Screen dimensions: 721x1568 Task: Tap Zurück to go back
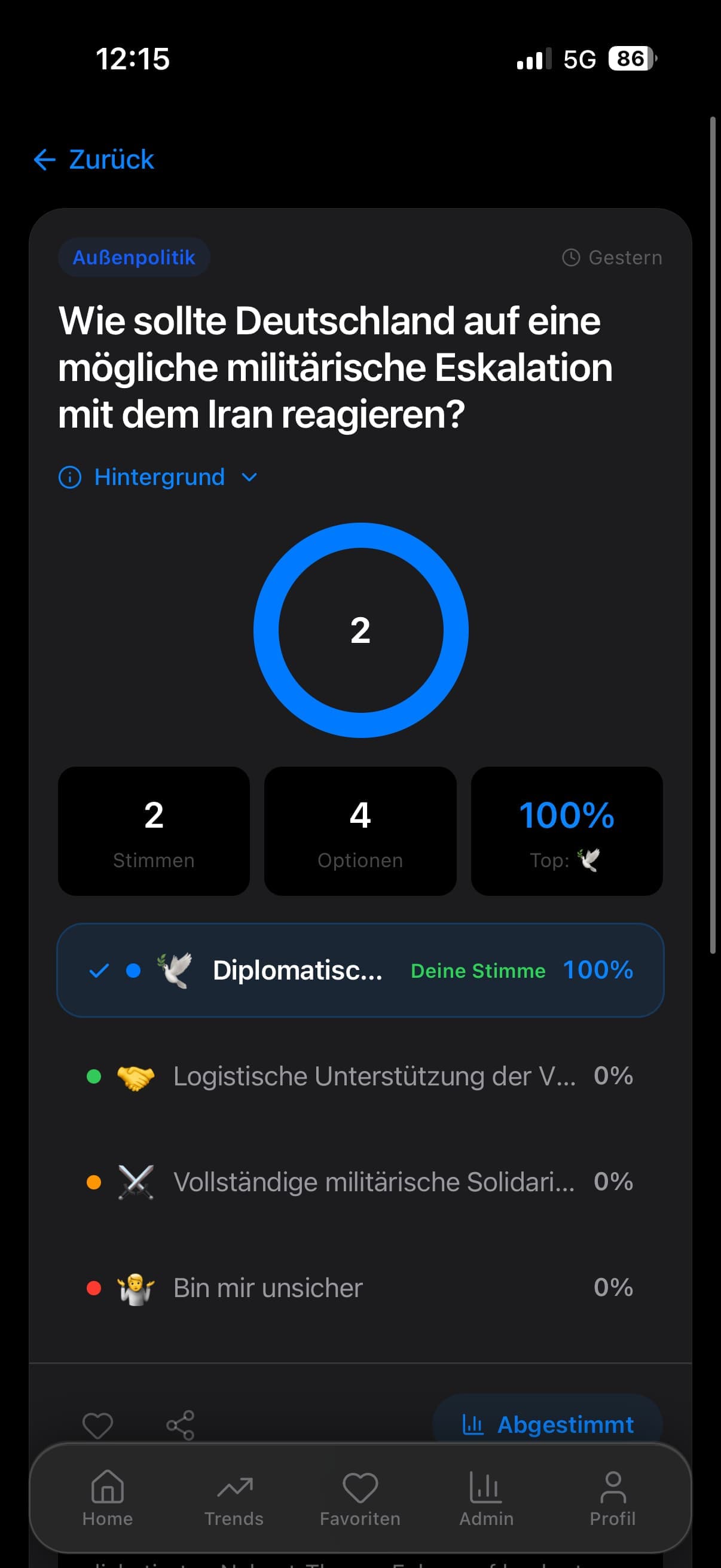pyautogui.click(x=93, y=160)
